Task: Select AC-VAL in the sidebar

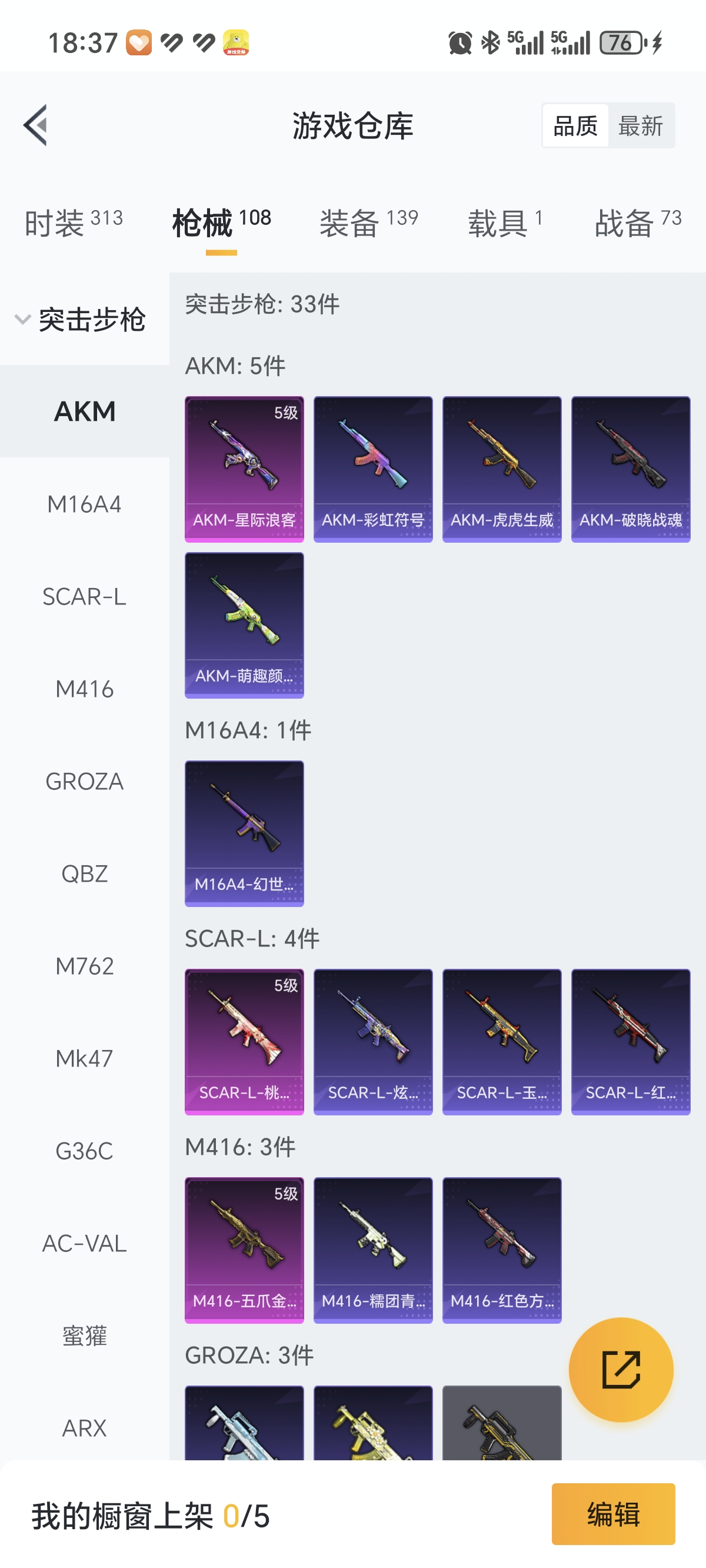Action: click(x=85, y=1243)
